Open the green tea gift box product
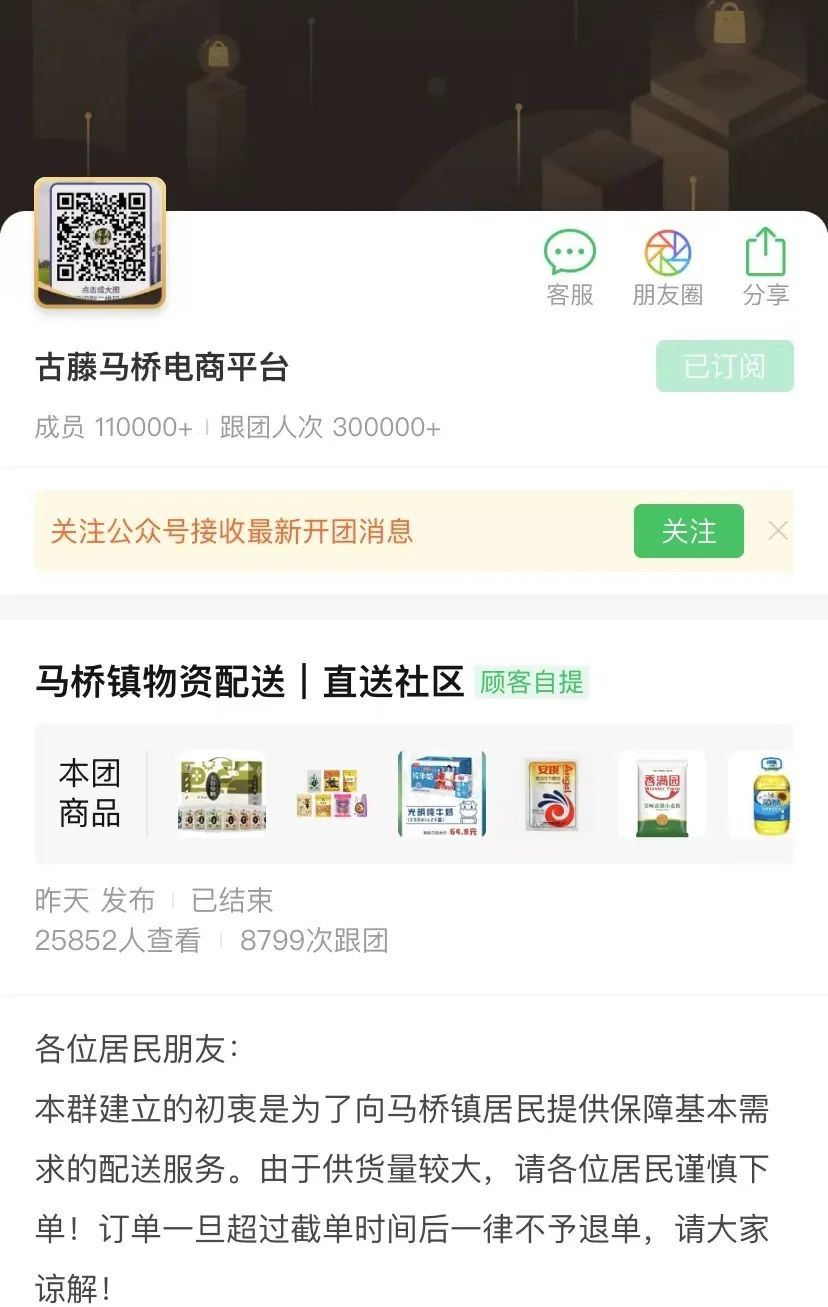Image resolution: width=828 pixels, height=1307 pixels. pos(221,794)
